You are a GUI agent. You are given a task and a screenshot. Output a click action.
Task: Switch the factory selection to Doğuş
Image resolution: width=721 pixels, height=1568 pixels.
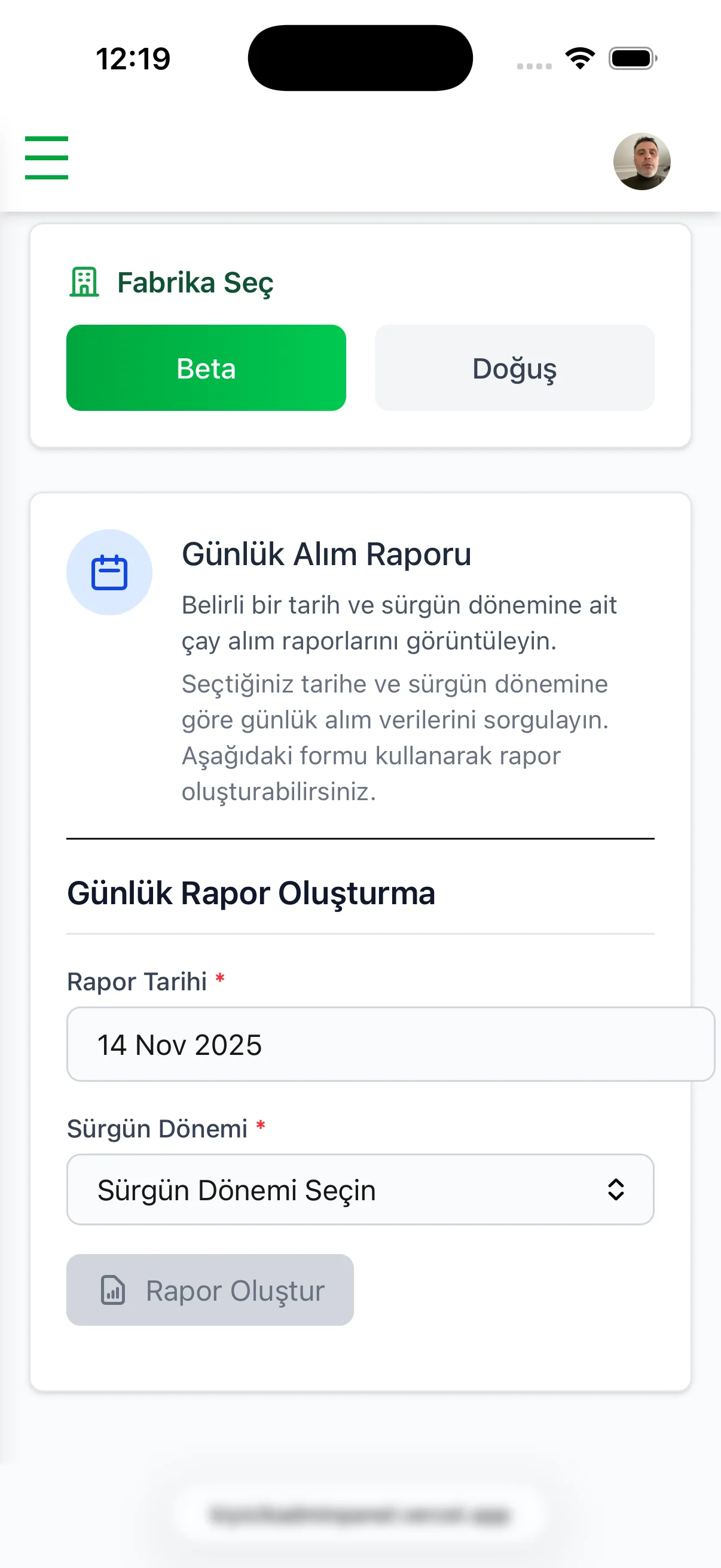coord(514,368)
